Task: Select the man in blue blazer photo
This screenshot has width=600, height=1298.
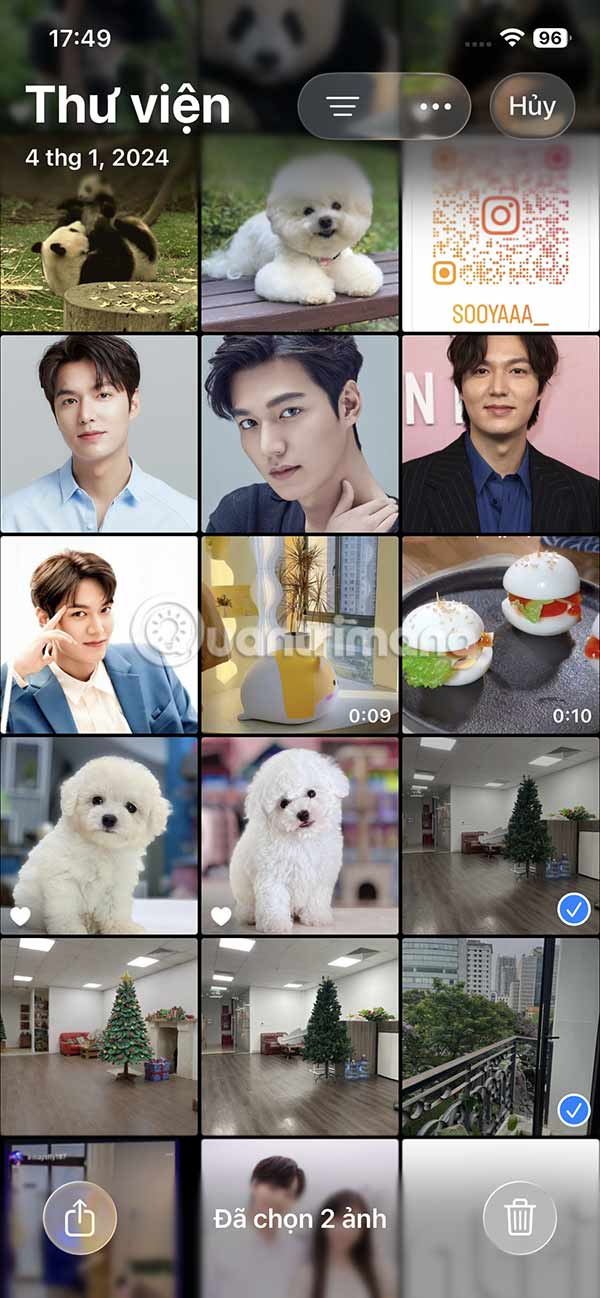Action: pyautogui.click(x=99, y=635)
